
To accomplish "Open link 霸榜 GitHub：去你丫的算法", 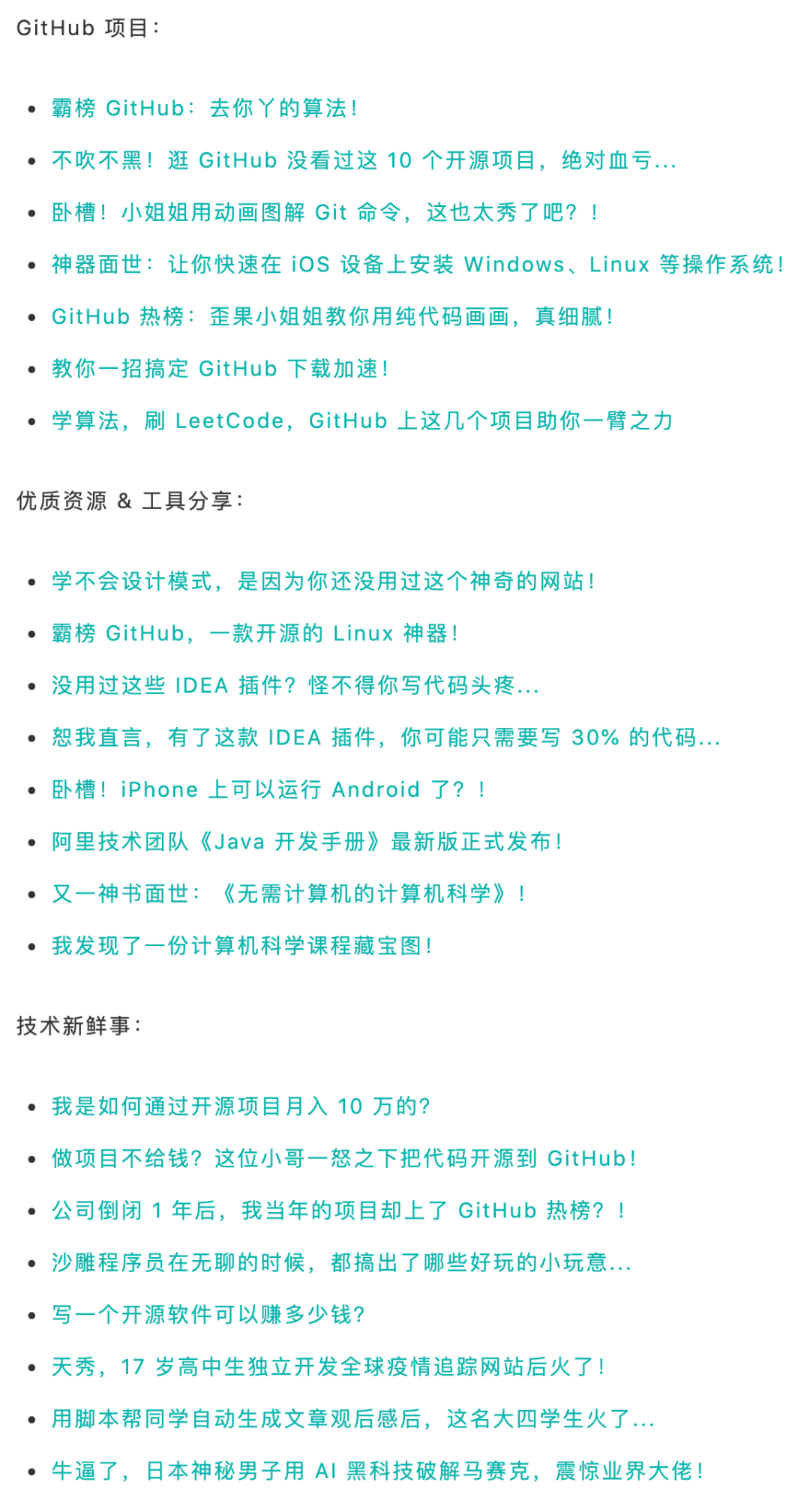I will (x=204, y=109).
